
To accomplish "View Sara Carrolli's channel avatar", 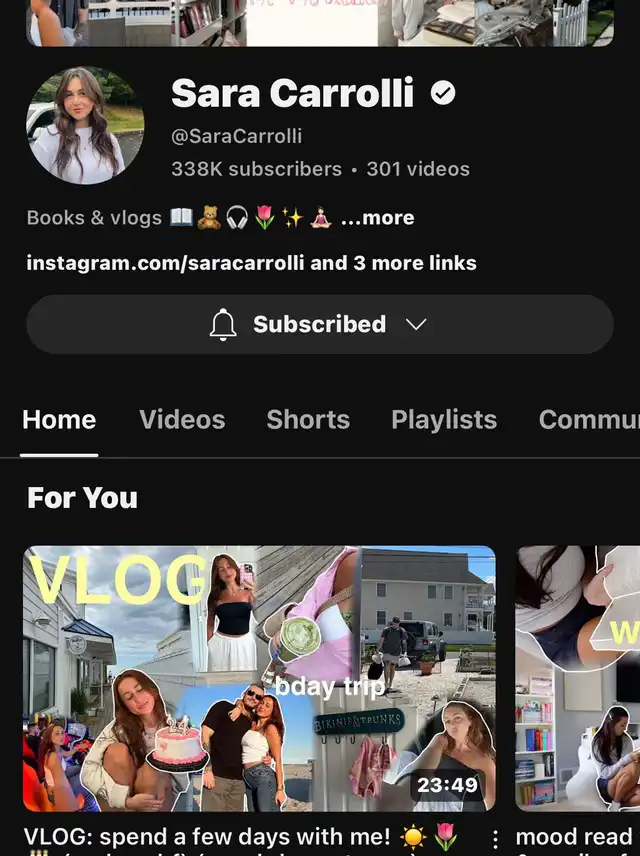I will click(85, 125).
